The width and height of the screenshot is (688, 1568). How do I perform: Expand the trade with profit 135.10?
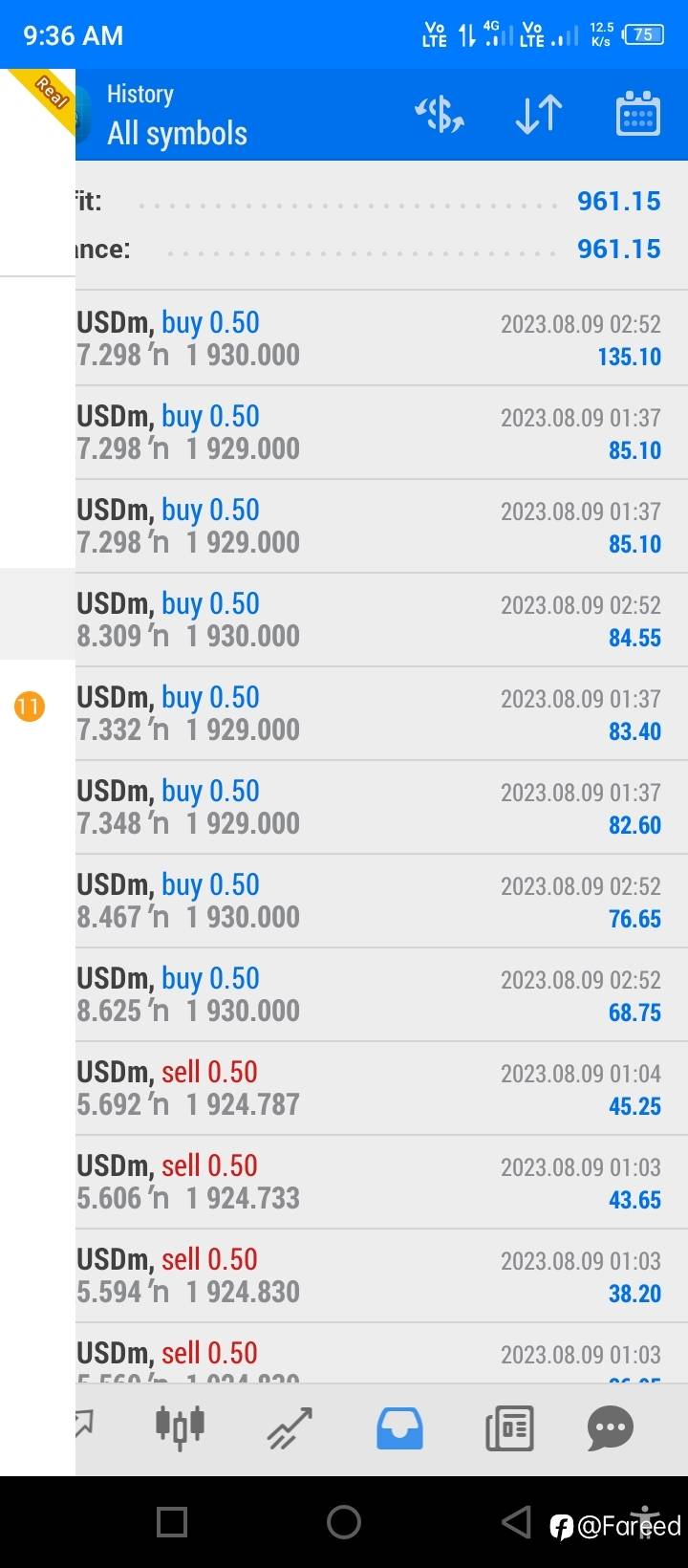click(x=381, y=338)
